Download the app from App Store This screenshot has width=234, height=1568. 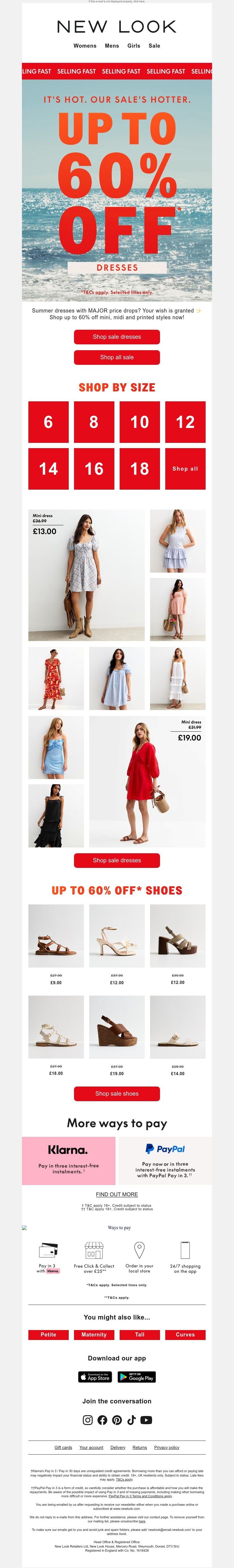(x=94, y=1376)
